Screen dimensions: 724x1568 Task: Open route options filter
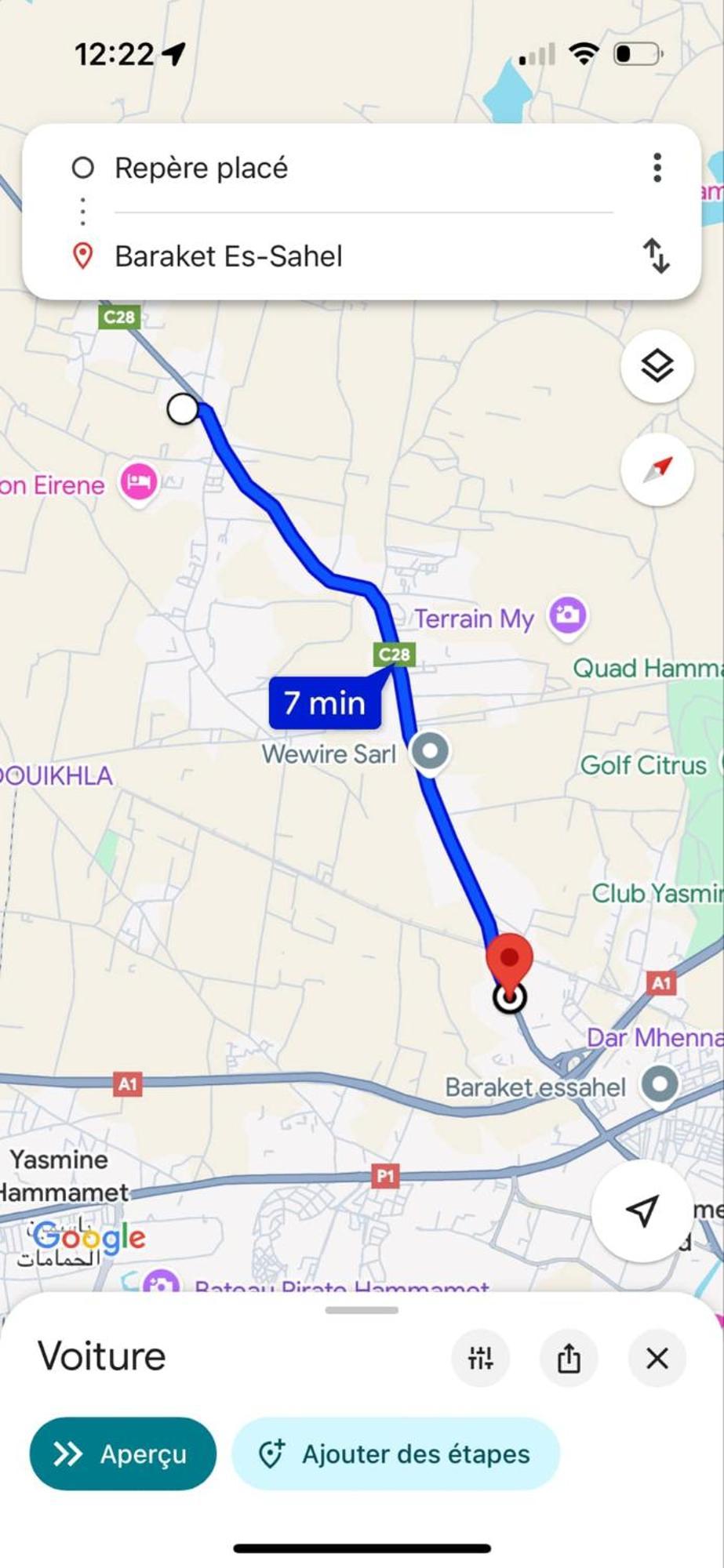coord(480,1358)
